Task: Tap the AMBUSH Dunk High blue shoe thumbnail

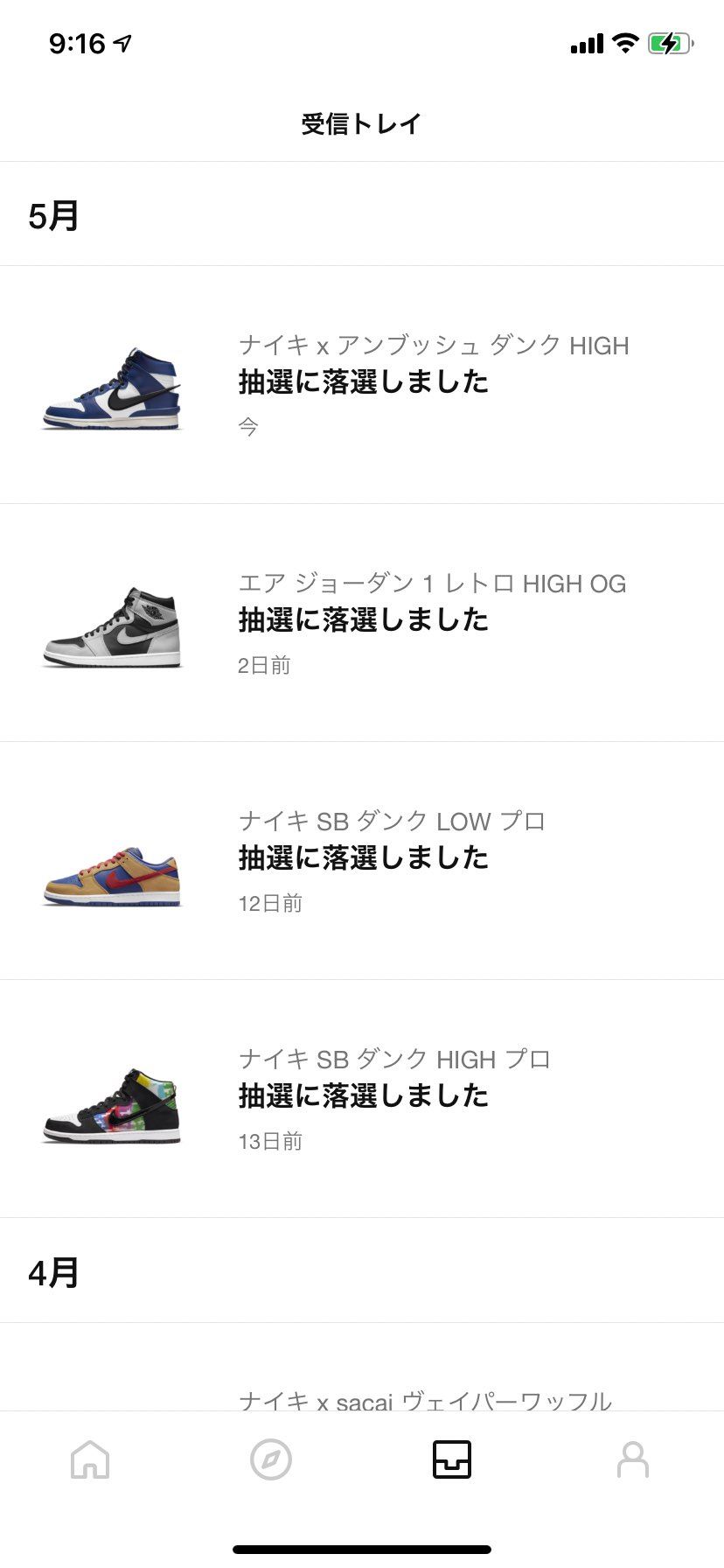Action: click(111, 385)
